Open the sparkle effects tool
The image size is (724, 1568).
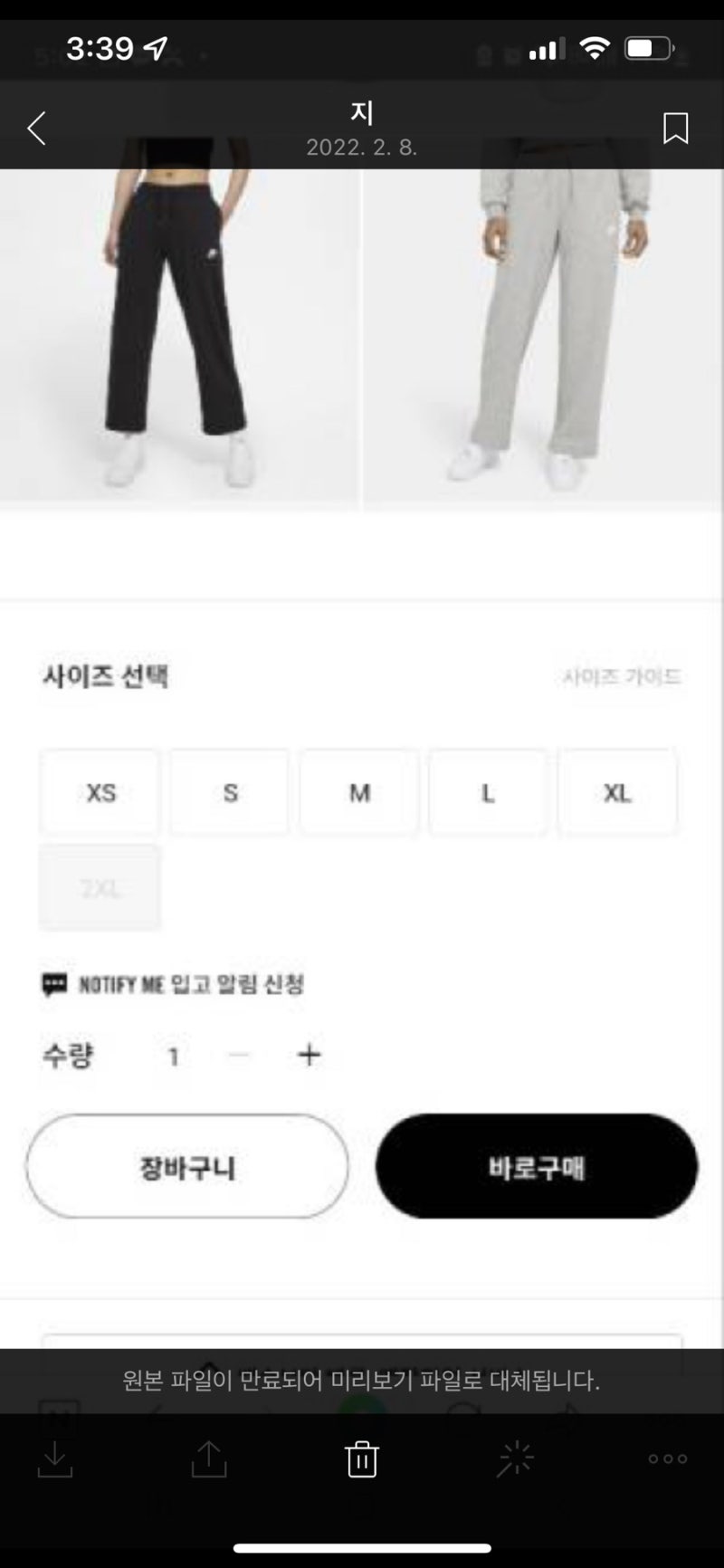(516, 1458)
